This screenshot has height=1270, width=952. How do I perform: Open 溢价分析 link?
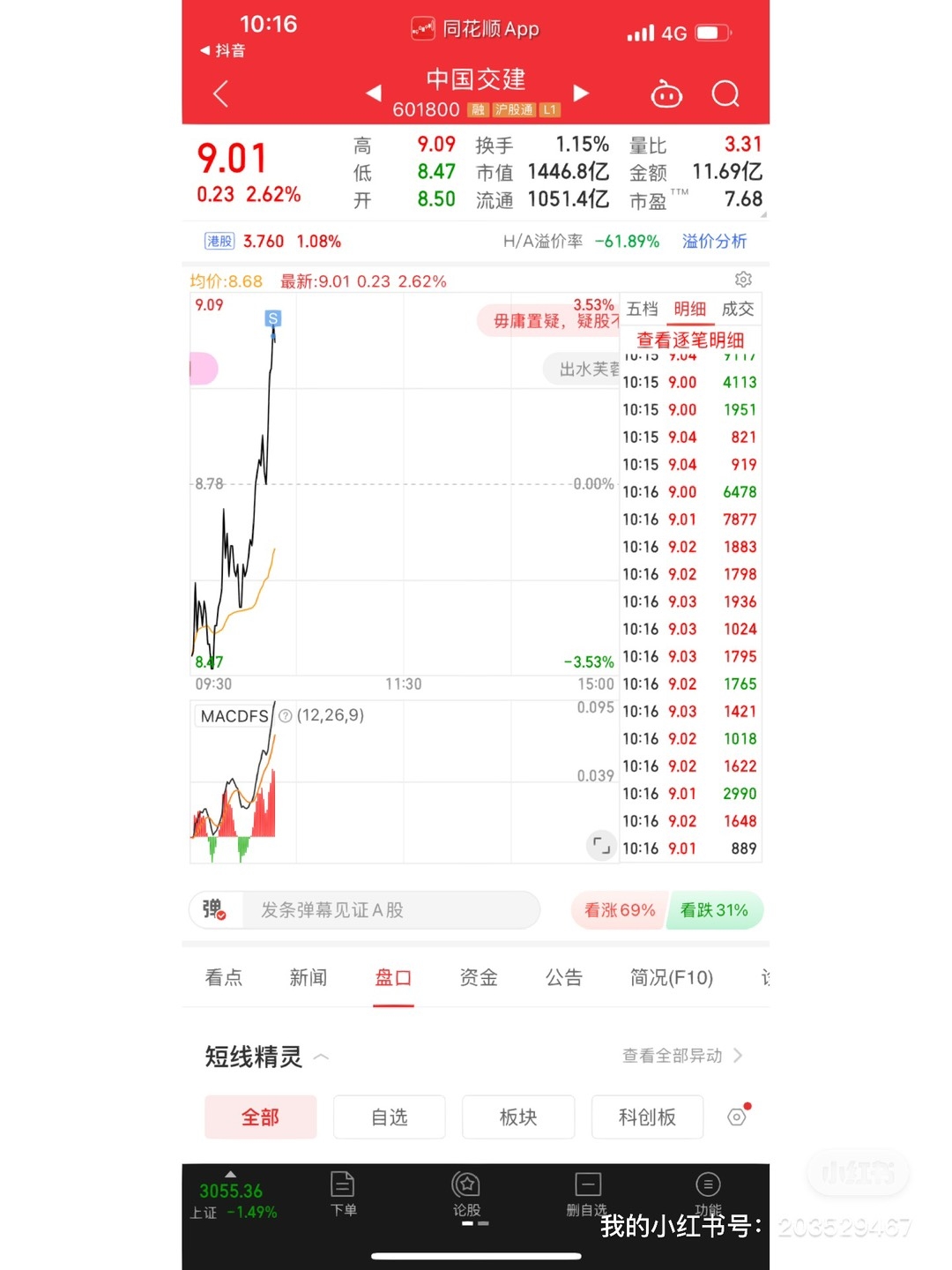coord(714,242)
